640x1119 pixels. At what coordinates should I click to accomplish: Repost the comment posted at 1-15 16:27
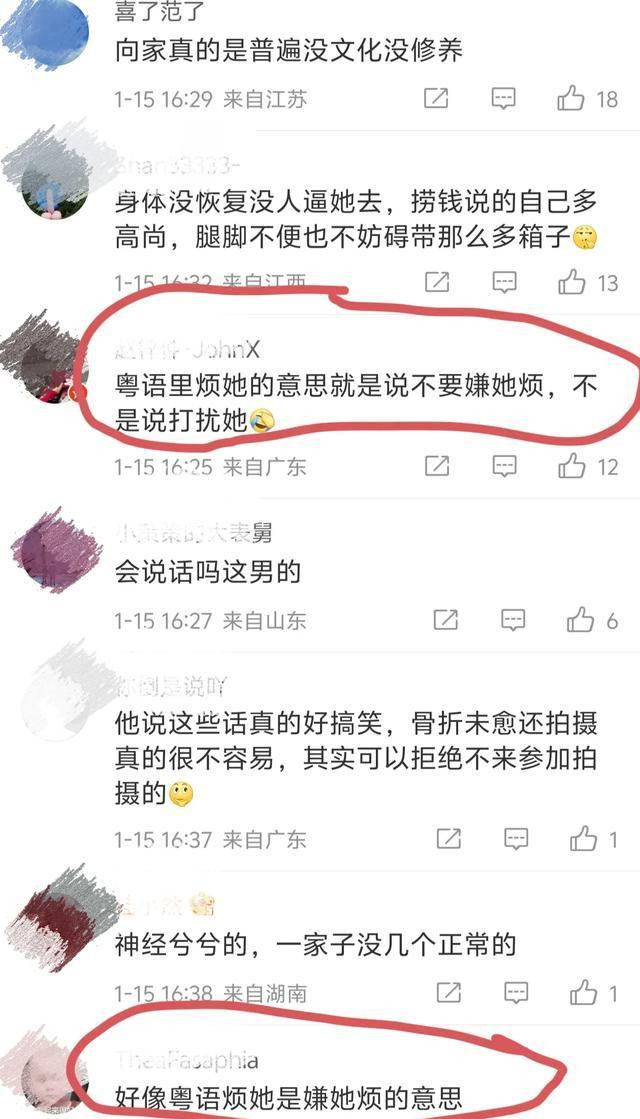coord(445,620)
